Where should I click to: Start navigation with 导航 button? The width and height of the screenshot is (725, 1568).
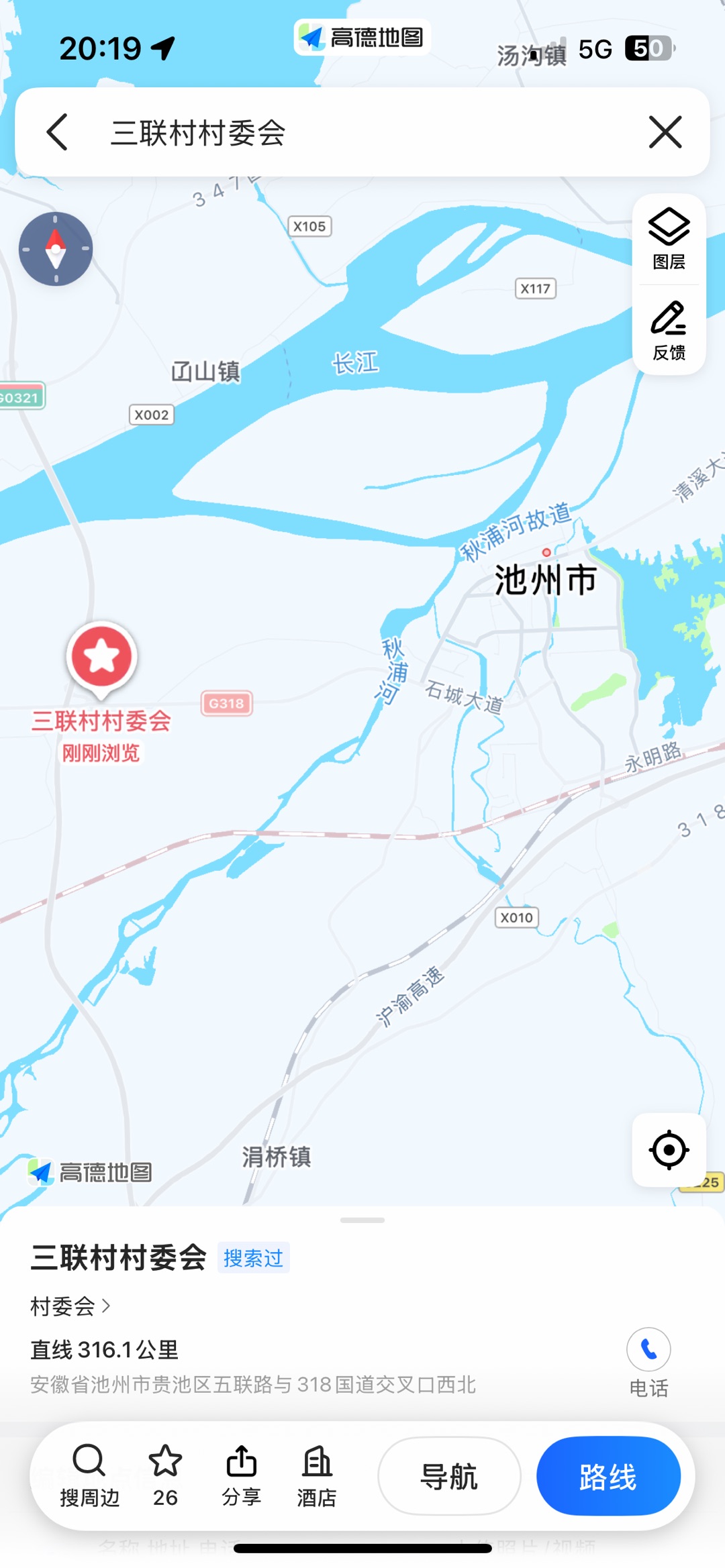click(x=449, y=1476)
